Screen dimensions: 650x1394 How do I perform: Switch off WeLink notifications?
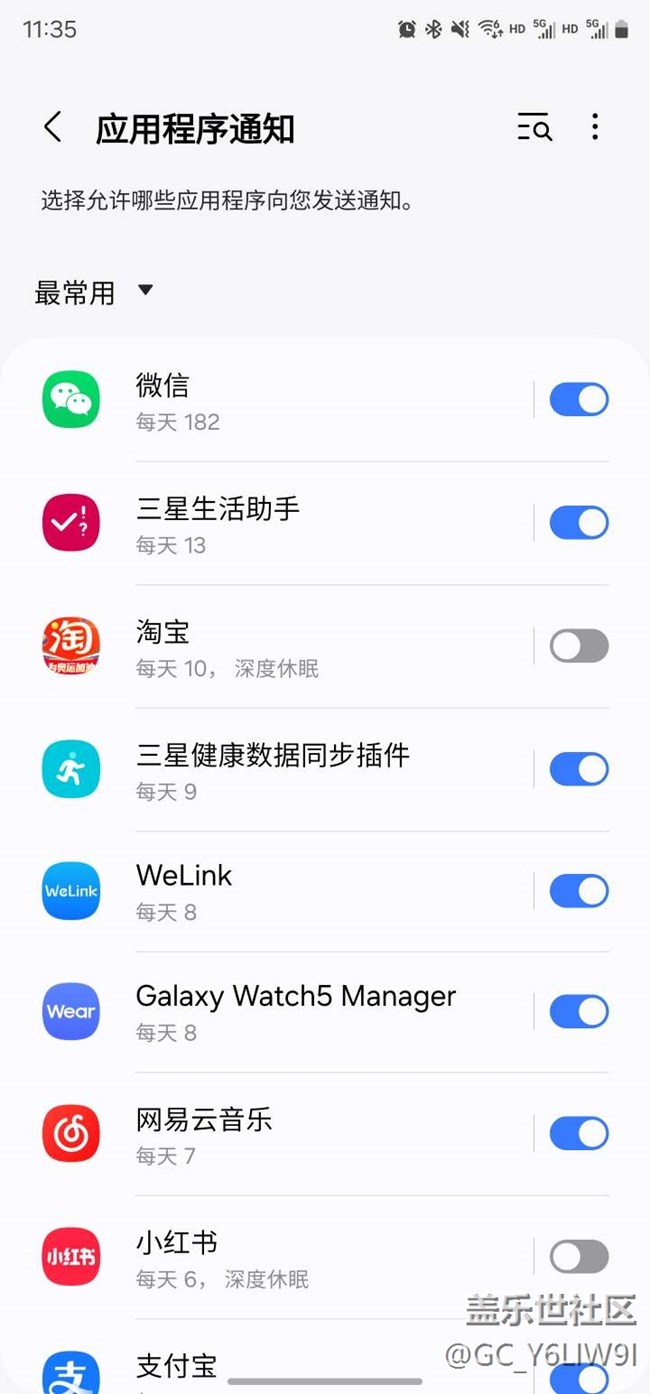click(578, 891)
